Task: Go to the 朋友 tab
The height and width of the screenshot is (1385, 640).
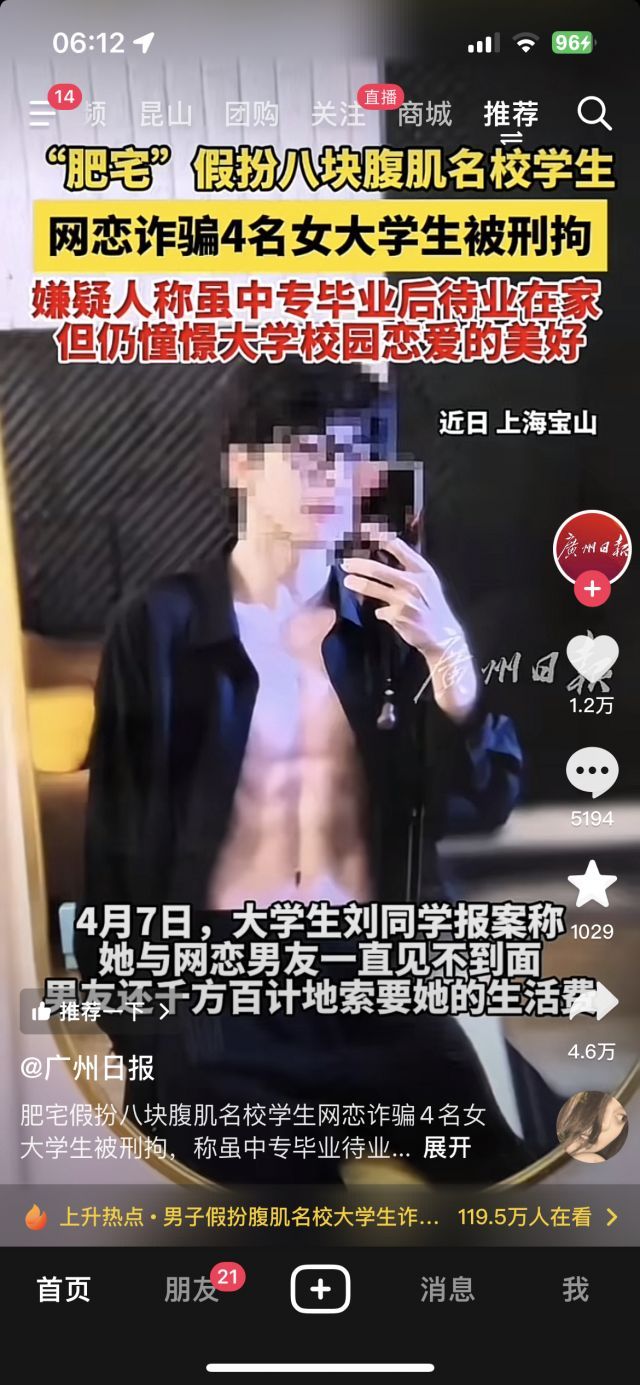Action: 191,1289
